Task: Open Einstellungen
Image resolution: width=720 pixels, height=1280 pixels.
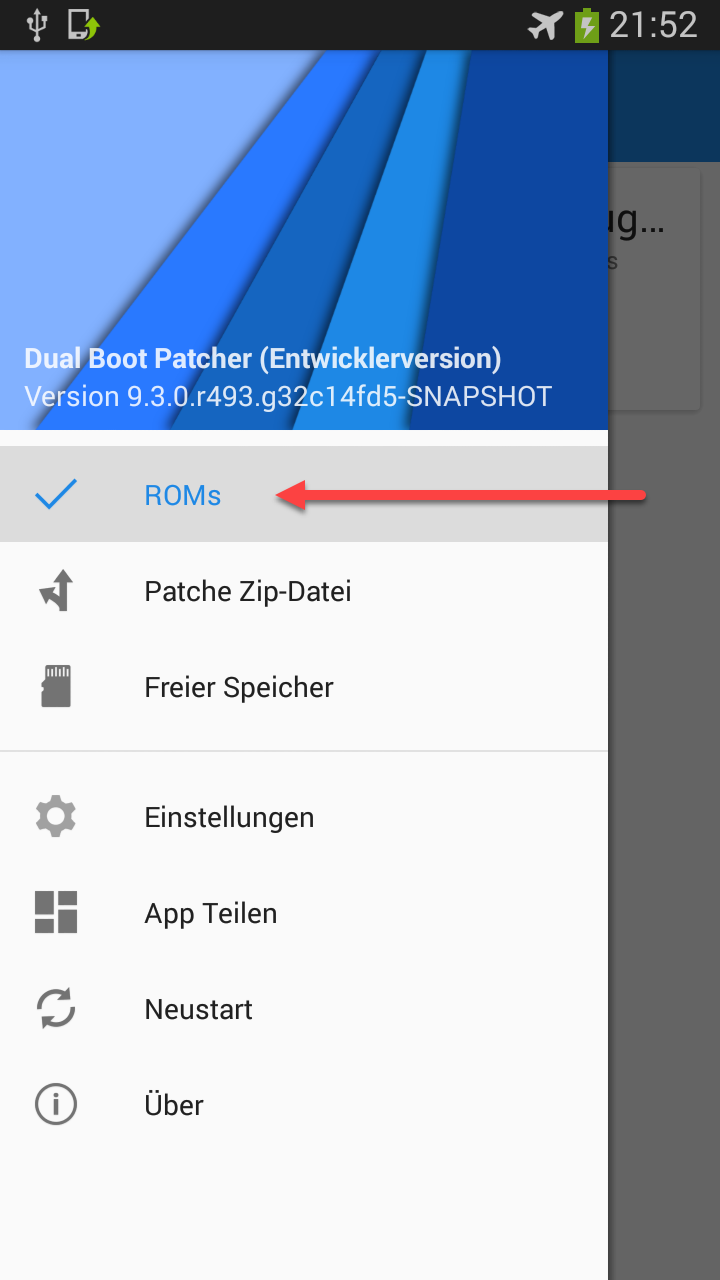Action: [304, 817]
